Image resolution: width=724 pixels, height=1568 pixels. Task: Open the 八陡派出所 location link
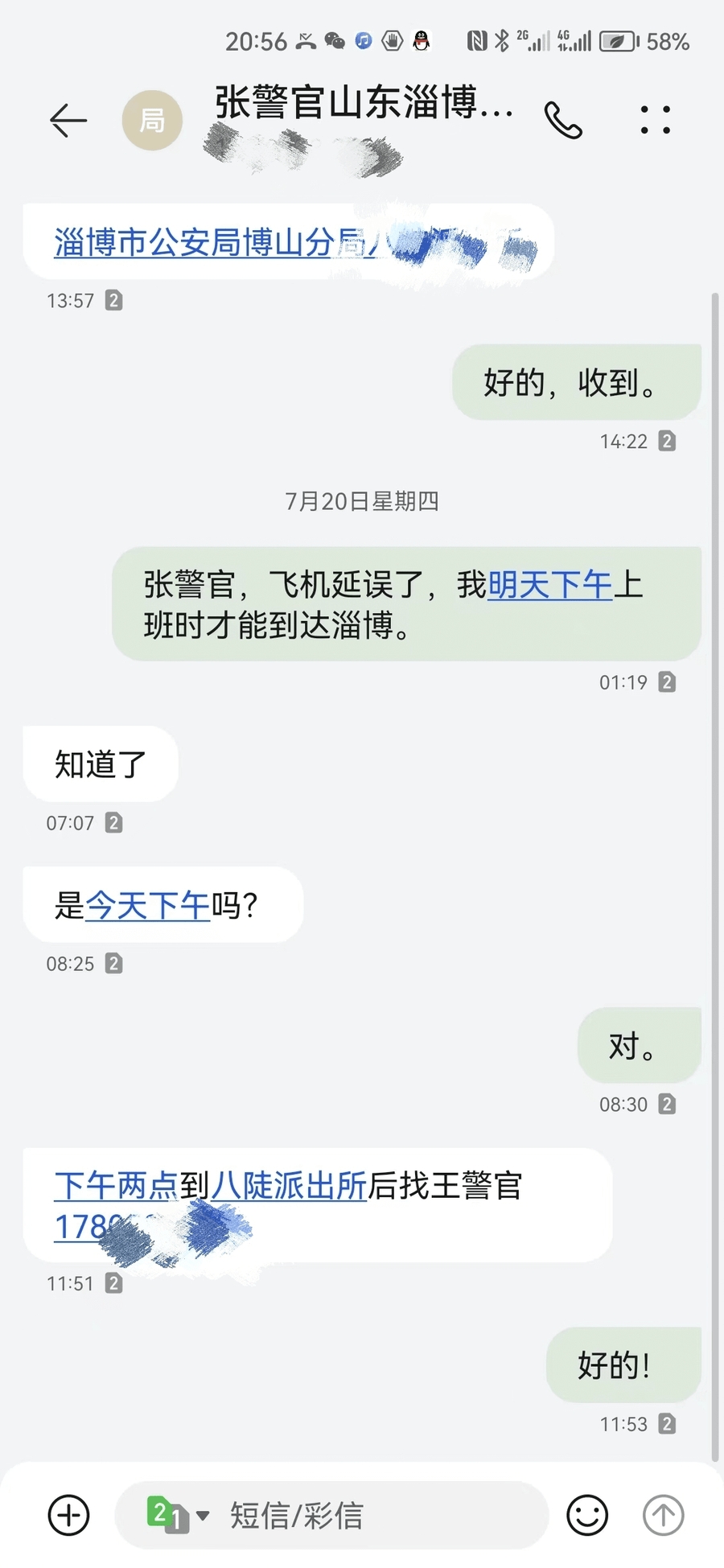pyautogui.click(x=289, y=1186)
